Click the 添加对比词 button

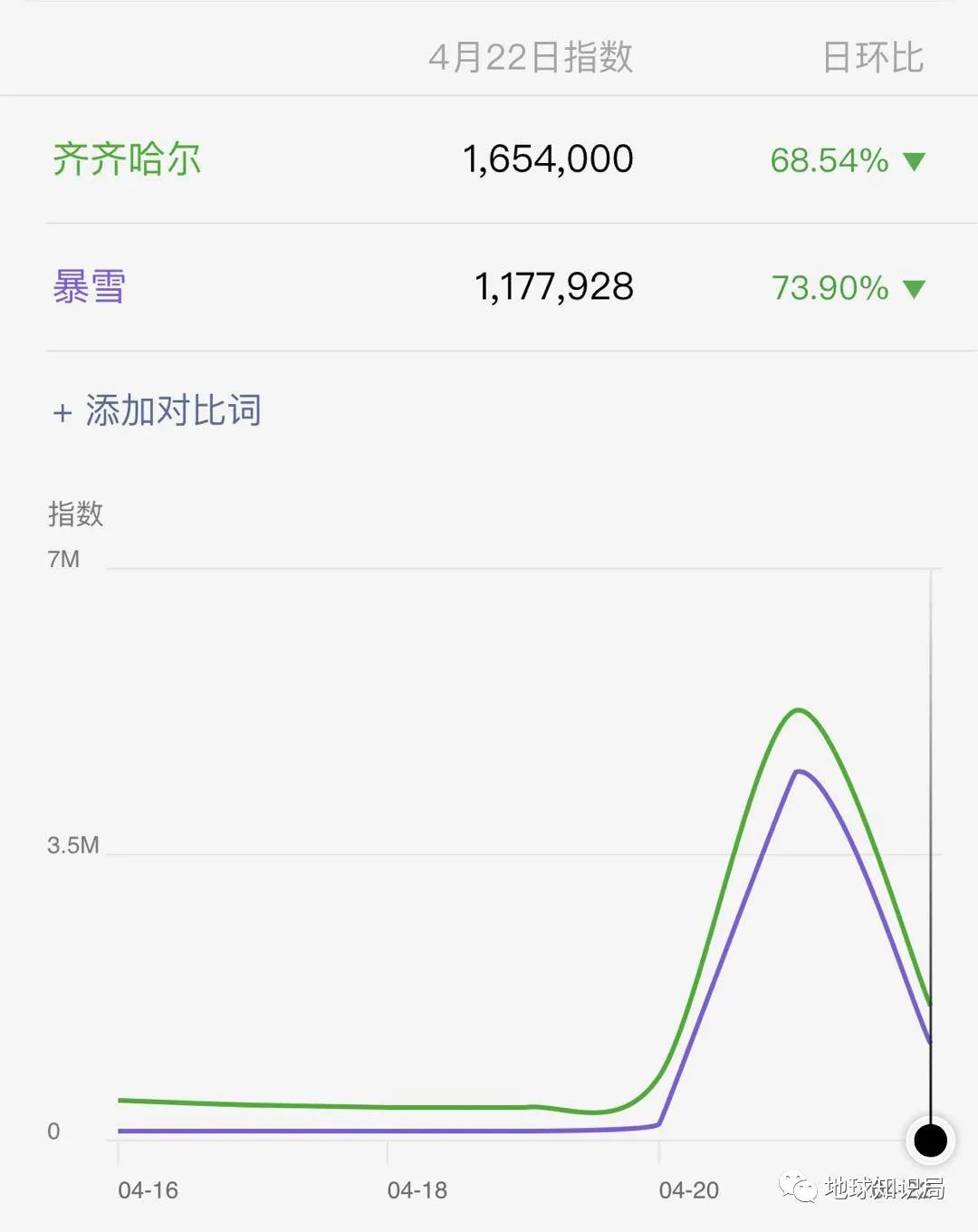pos(172,410)
